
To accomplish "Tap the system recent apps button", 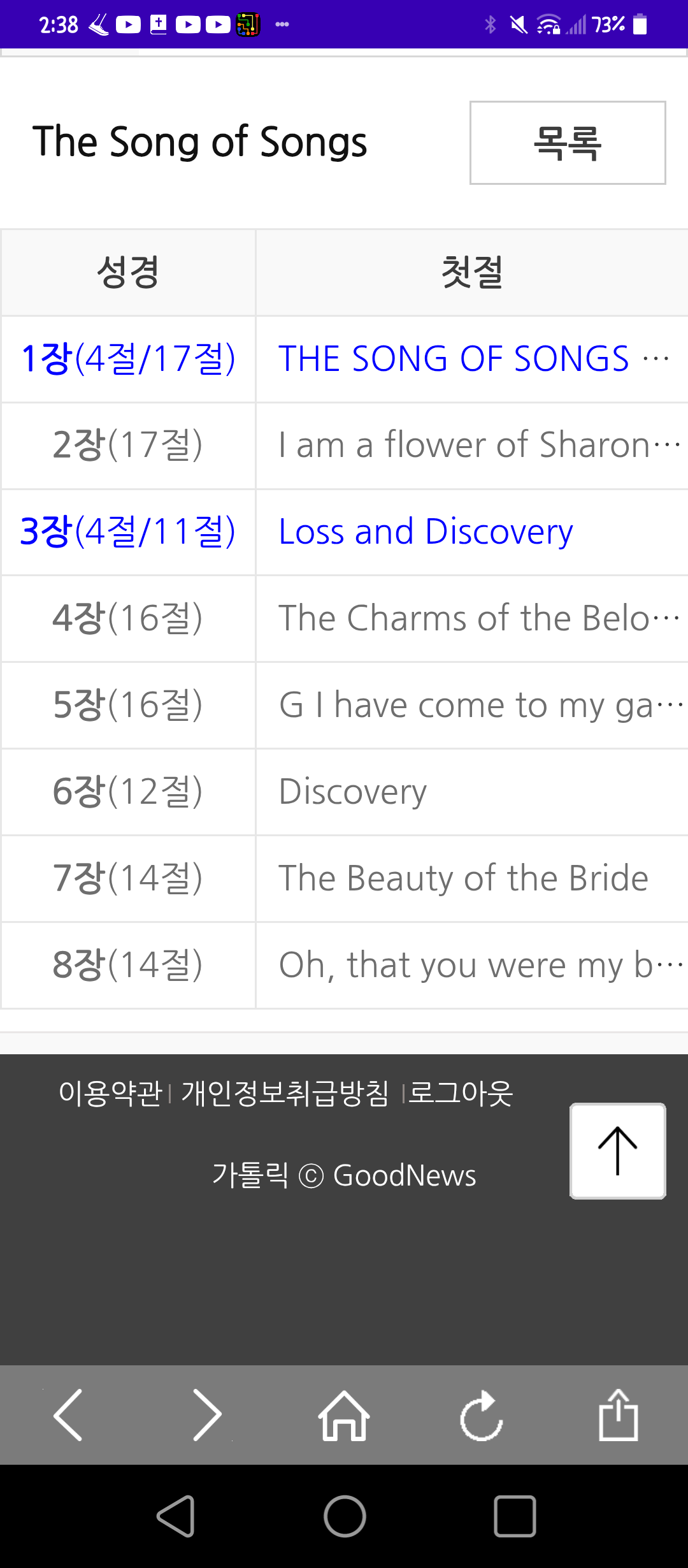I will 515,1516.
